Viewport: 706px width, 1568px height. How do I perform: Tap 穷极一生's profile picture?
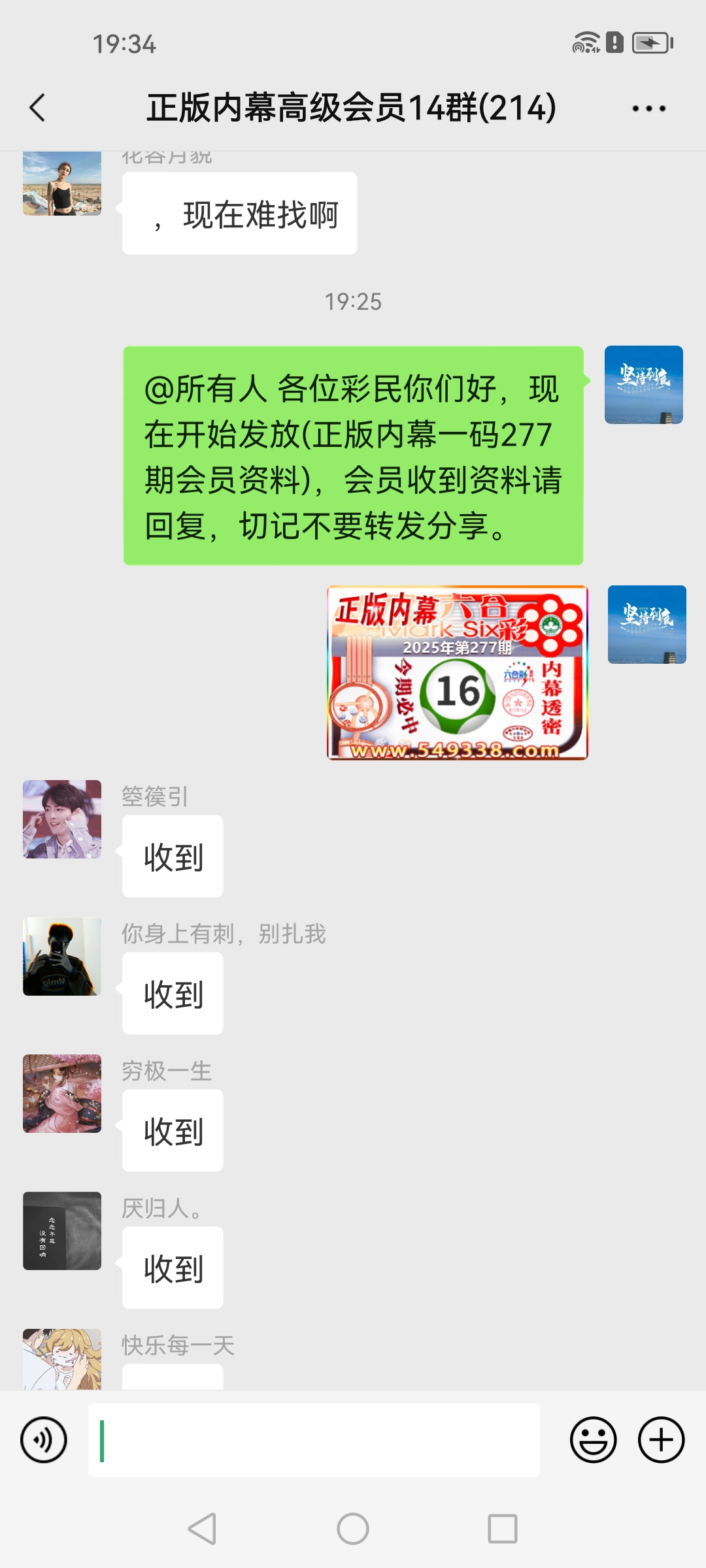pos(62,1094)
